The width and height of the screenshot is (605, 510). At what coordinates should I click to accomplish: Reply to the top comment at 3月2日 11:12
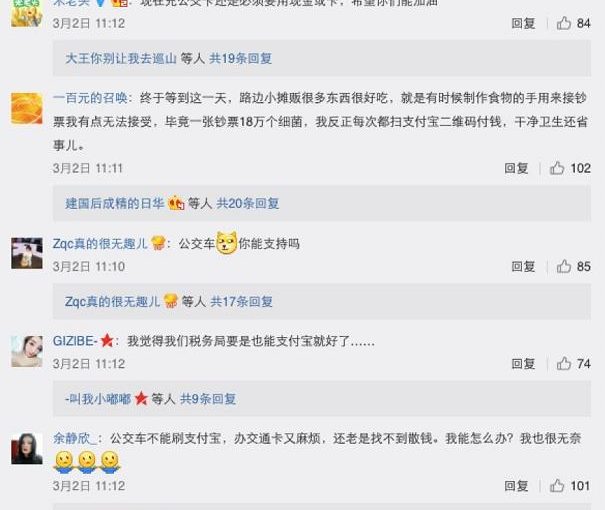point(523,23)
